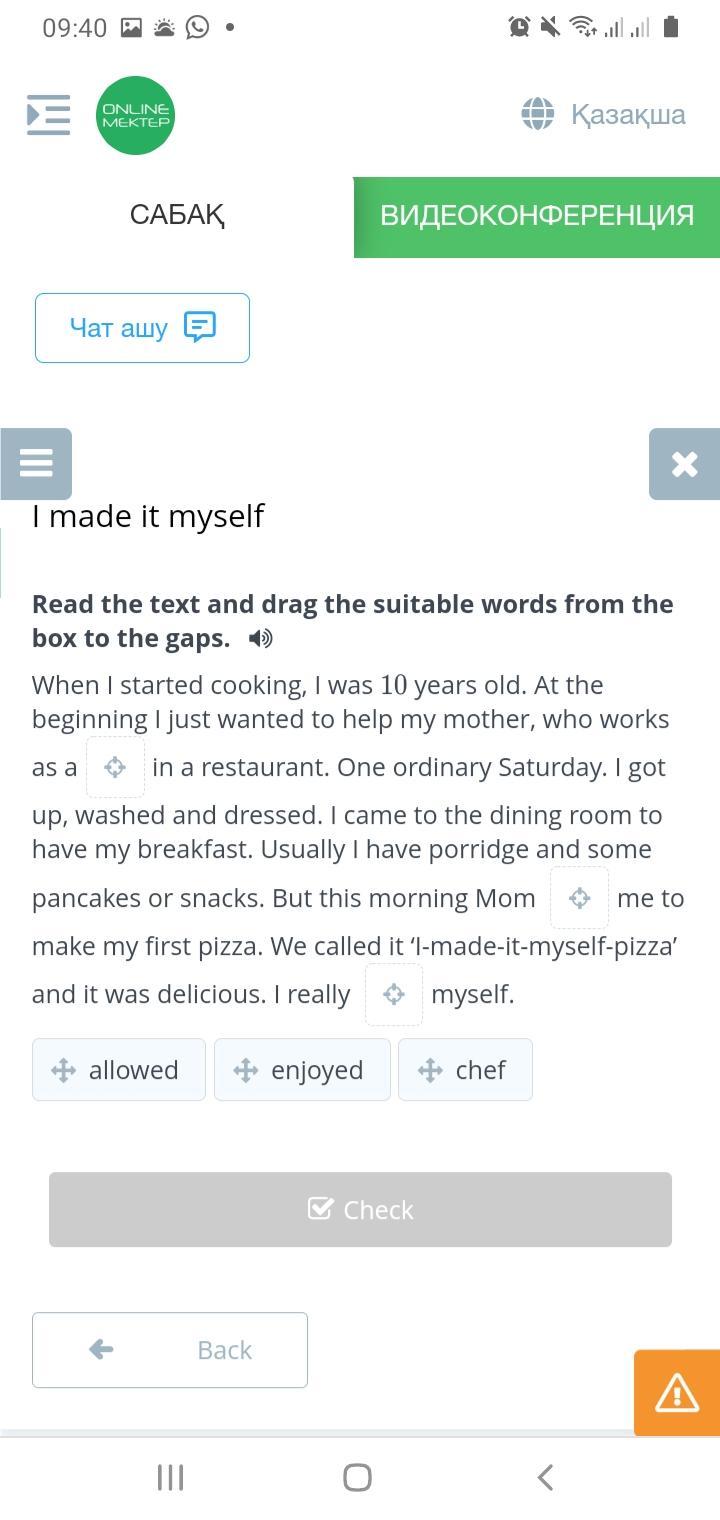Viewport: 720px width, 1520px height.
Task: Select the gap after 'as a'
Action: click(115, 767)
